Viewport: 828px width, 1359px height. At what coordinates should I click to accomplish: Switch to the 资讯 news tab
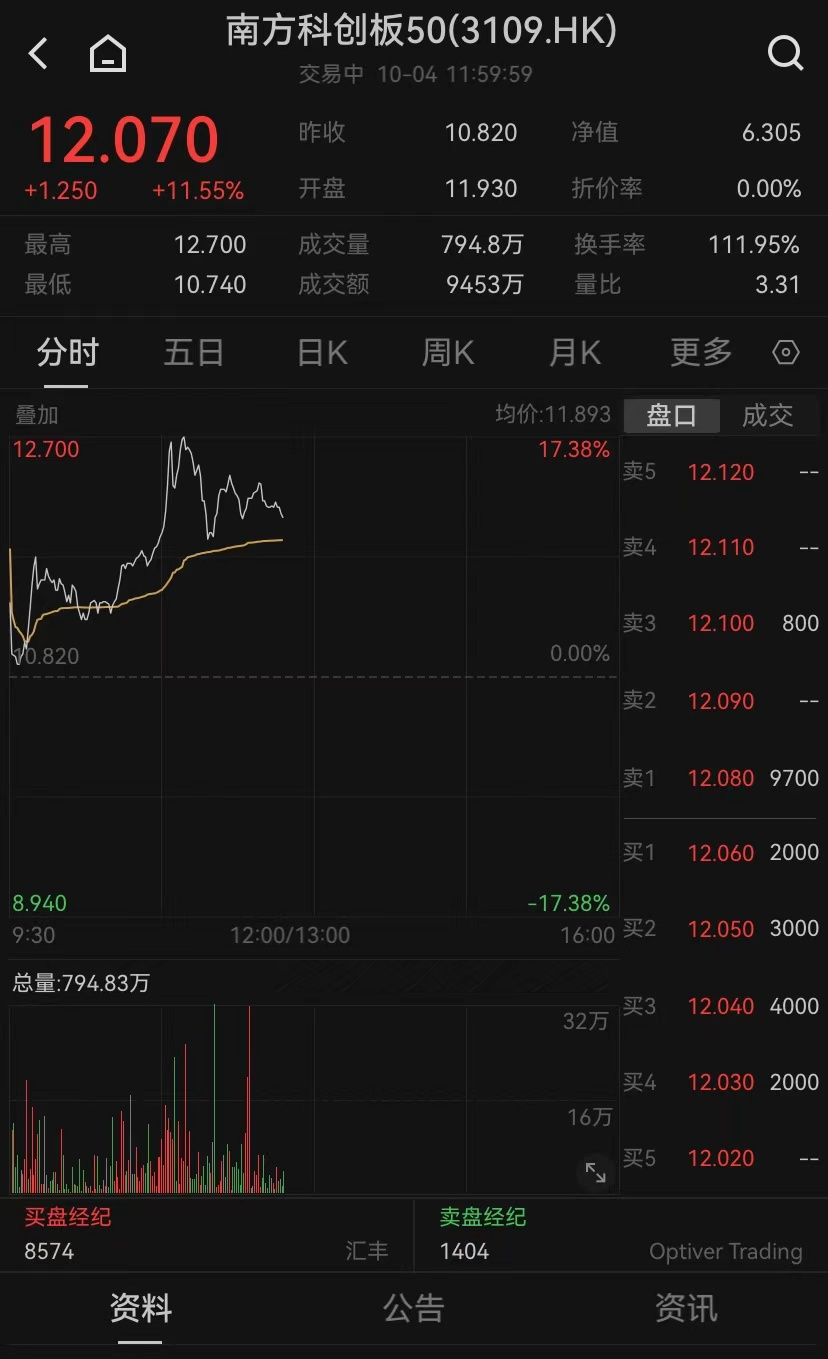pyautogui.click(x=685, y=1308)
